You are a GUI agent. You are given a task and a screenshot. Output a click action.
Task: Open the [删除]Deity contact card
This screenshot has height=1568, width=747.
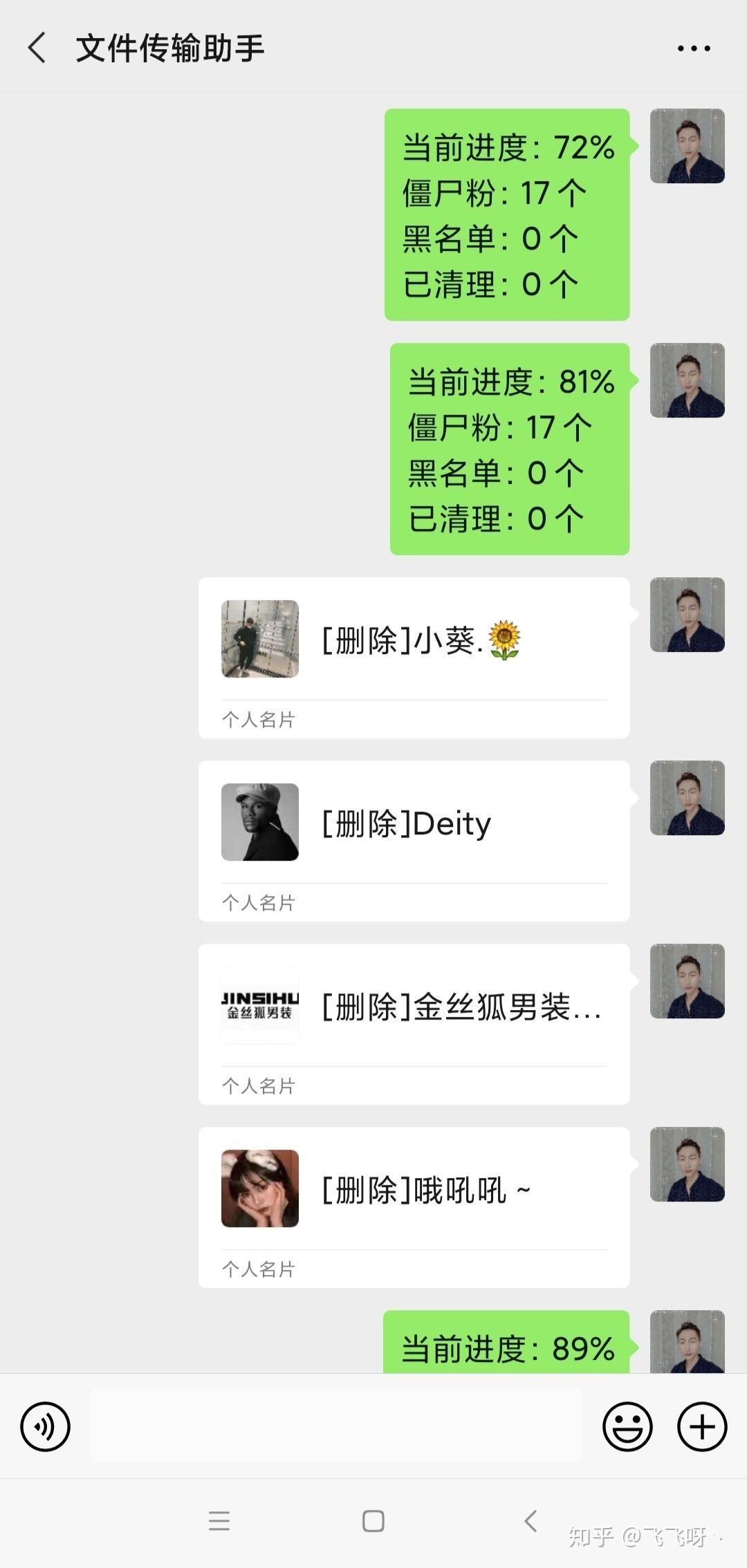(414, 840)
